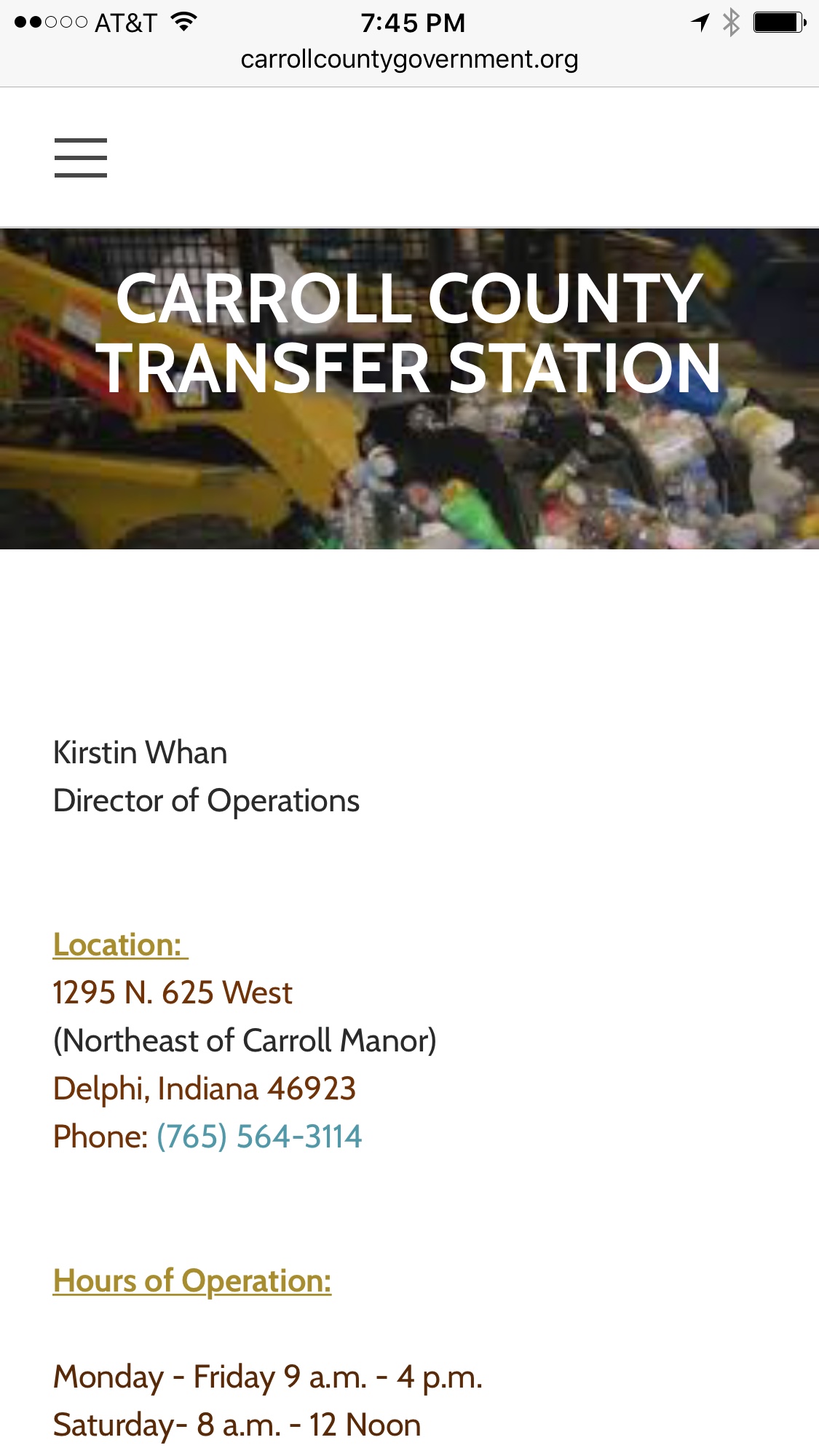Open the hamburger navigation menu
This screenshot has height=1456, width=819.
(81, 157)
